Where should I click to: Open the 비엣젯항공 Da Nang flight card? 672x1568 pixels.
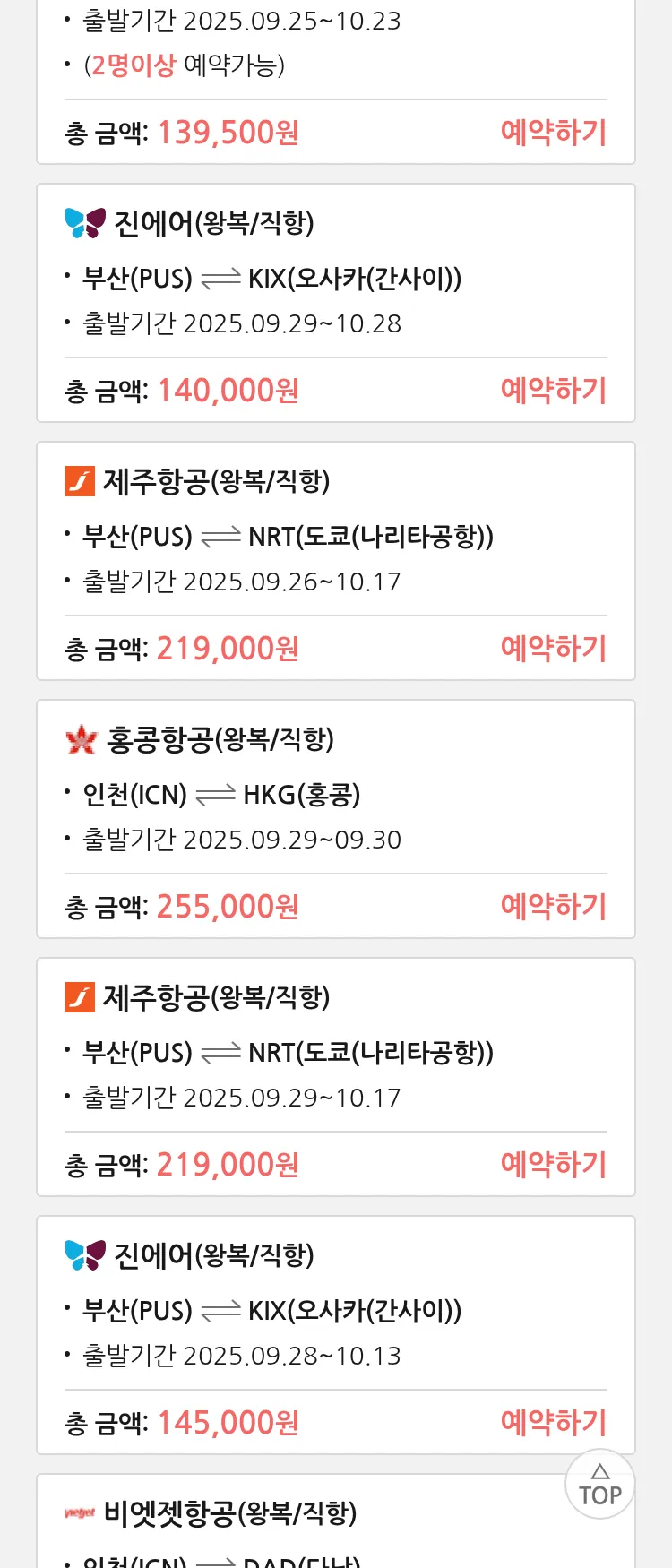click(269, 1523)
